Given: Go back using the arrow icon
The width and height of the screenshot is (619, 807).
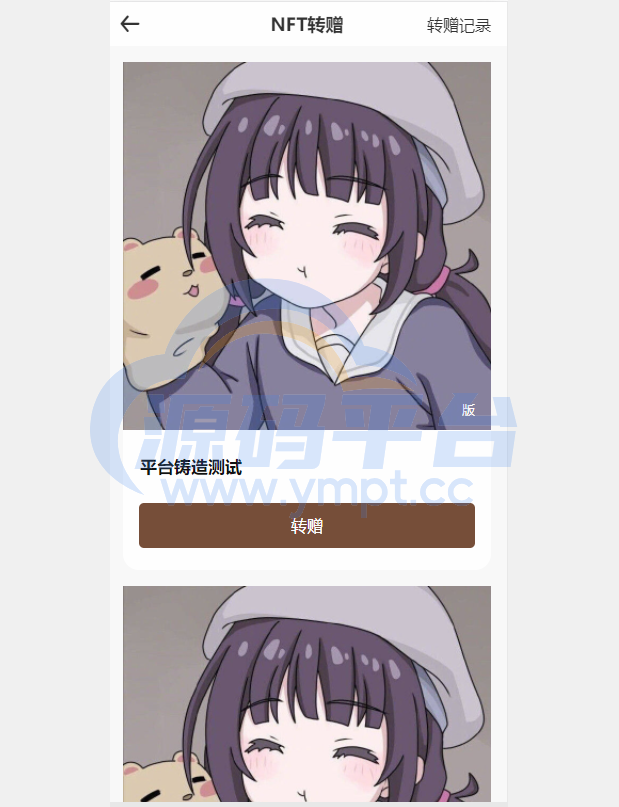Looking at the screenshot, I should [130, 25].
